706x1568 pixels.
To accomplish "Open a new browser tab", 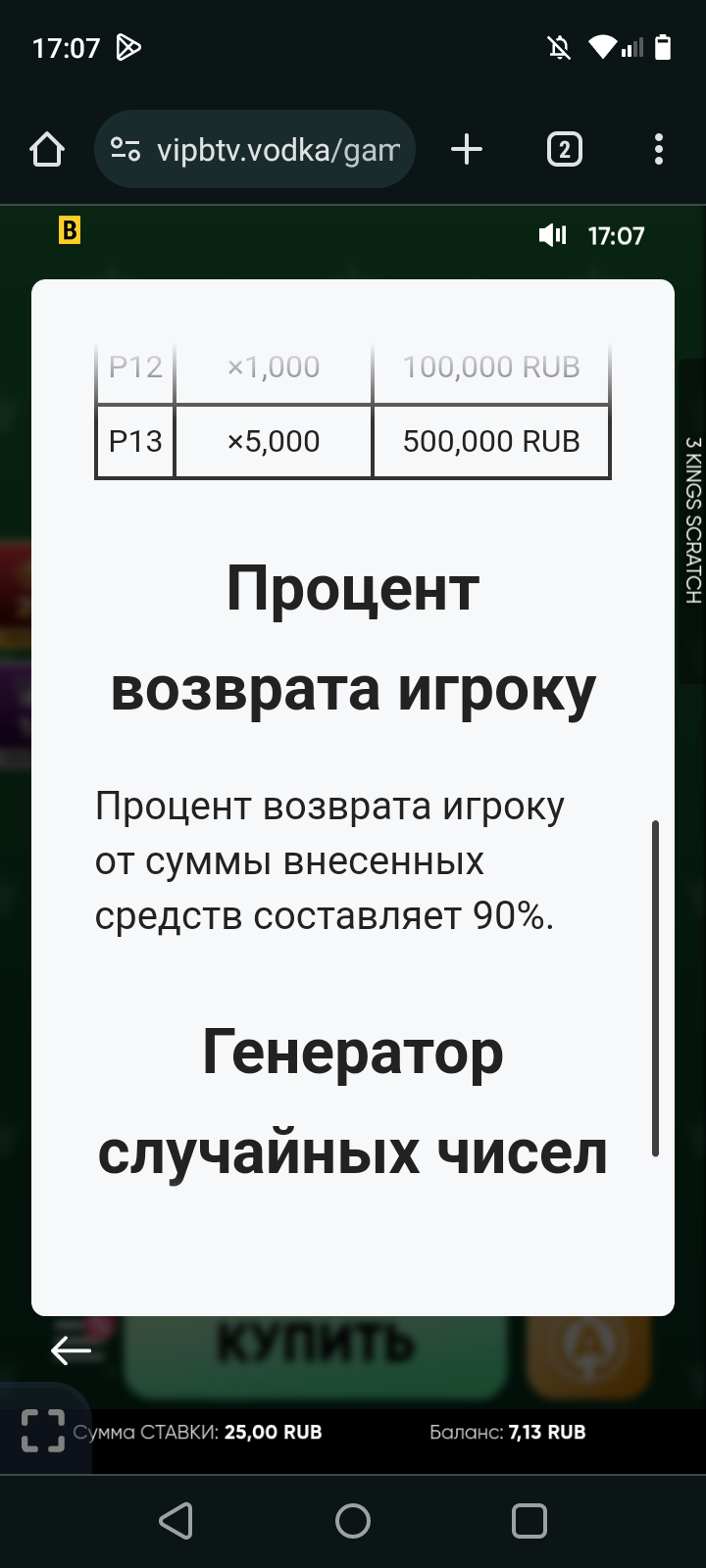I will point(467,150).
